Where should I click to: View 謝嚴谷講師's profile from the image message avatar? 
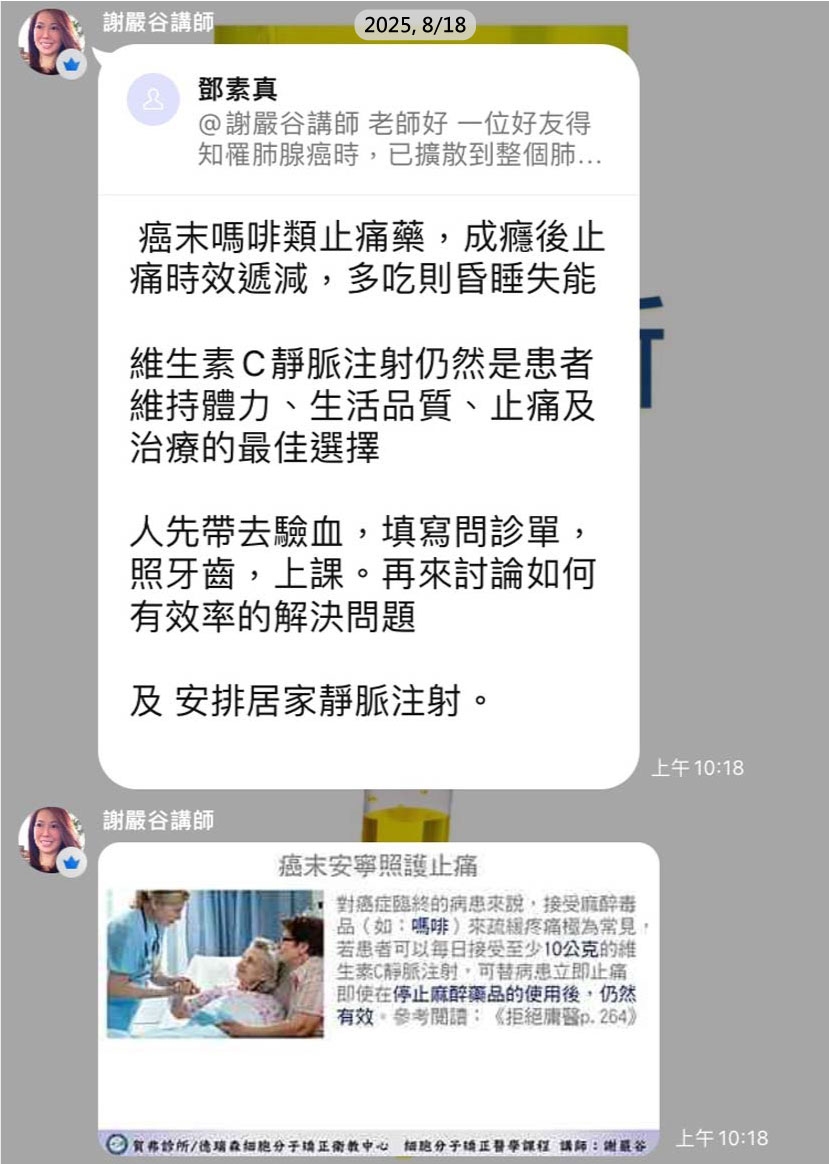(x=51, y=840)
